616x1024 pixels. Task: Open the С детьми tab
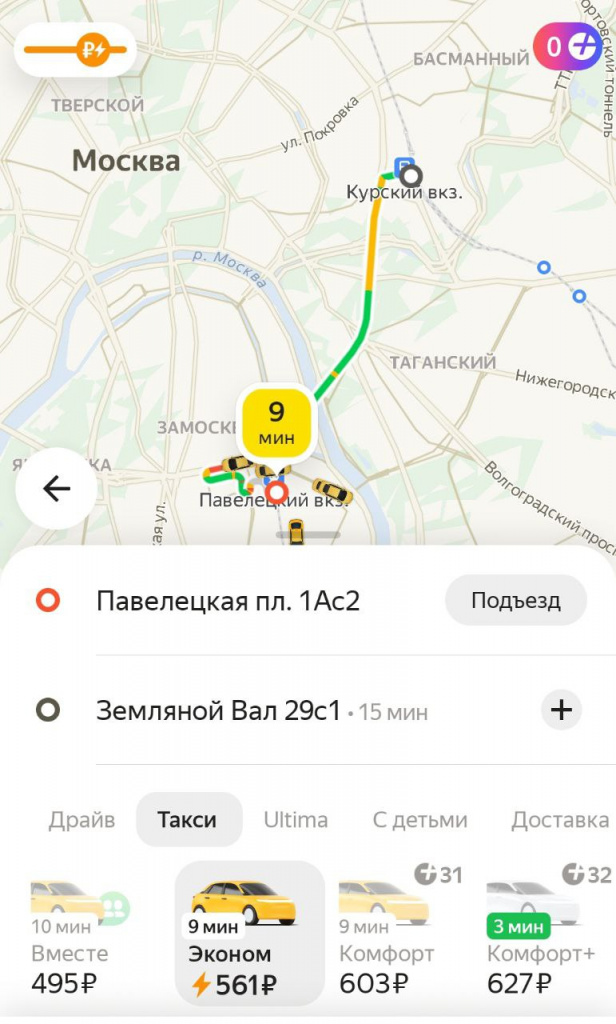[x=420, y=820]
